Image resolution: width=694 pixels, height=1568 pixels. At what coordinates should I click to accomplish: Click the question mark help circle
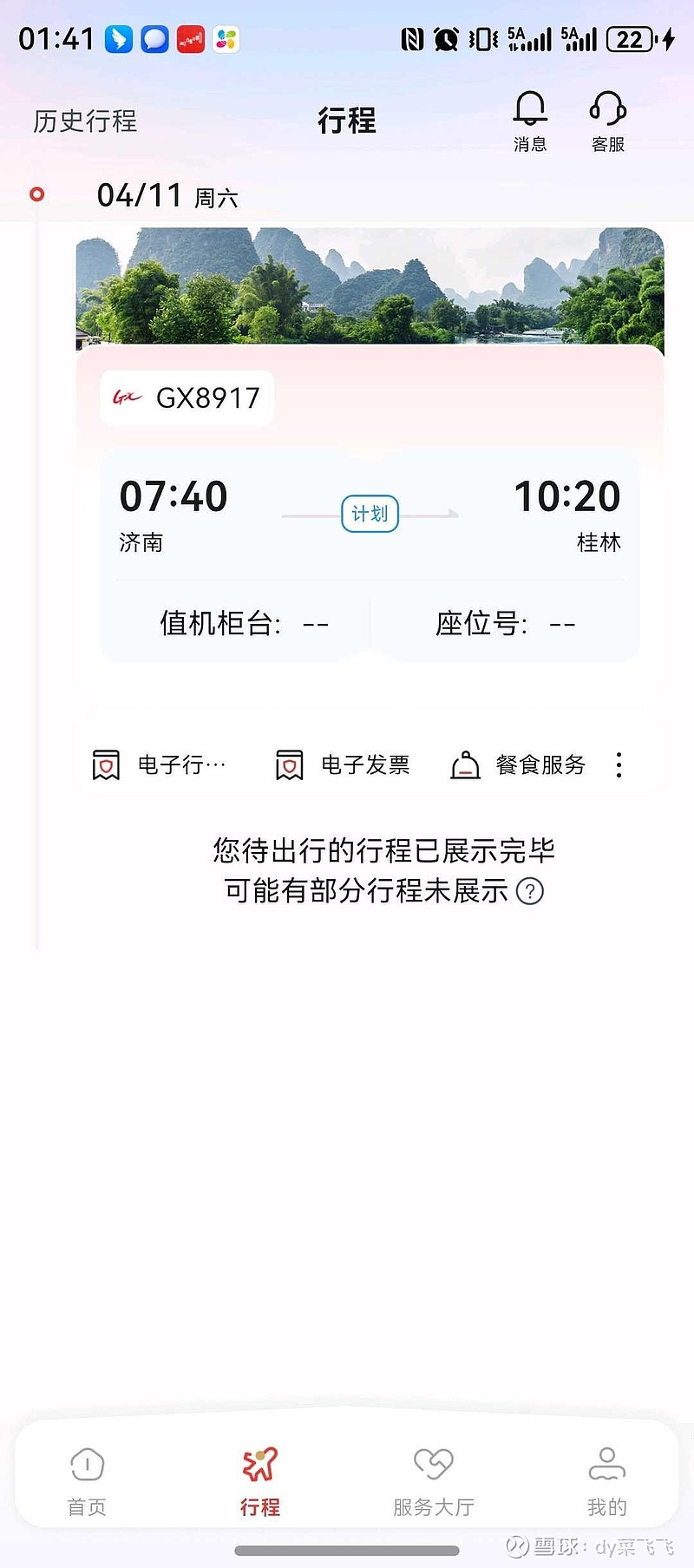coord(530,892)
